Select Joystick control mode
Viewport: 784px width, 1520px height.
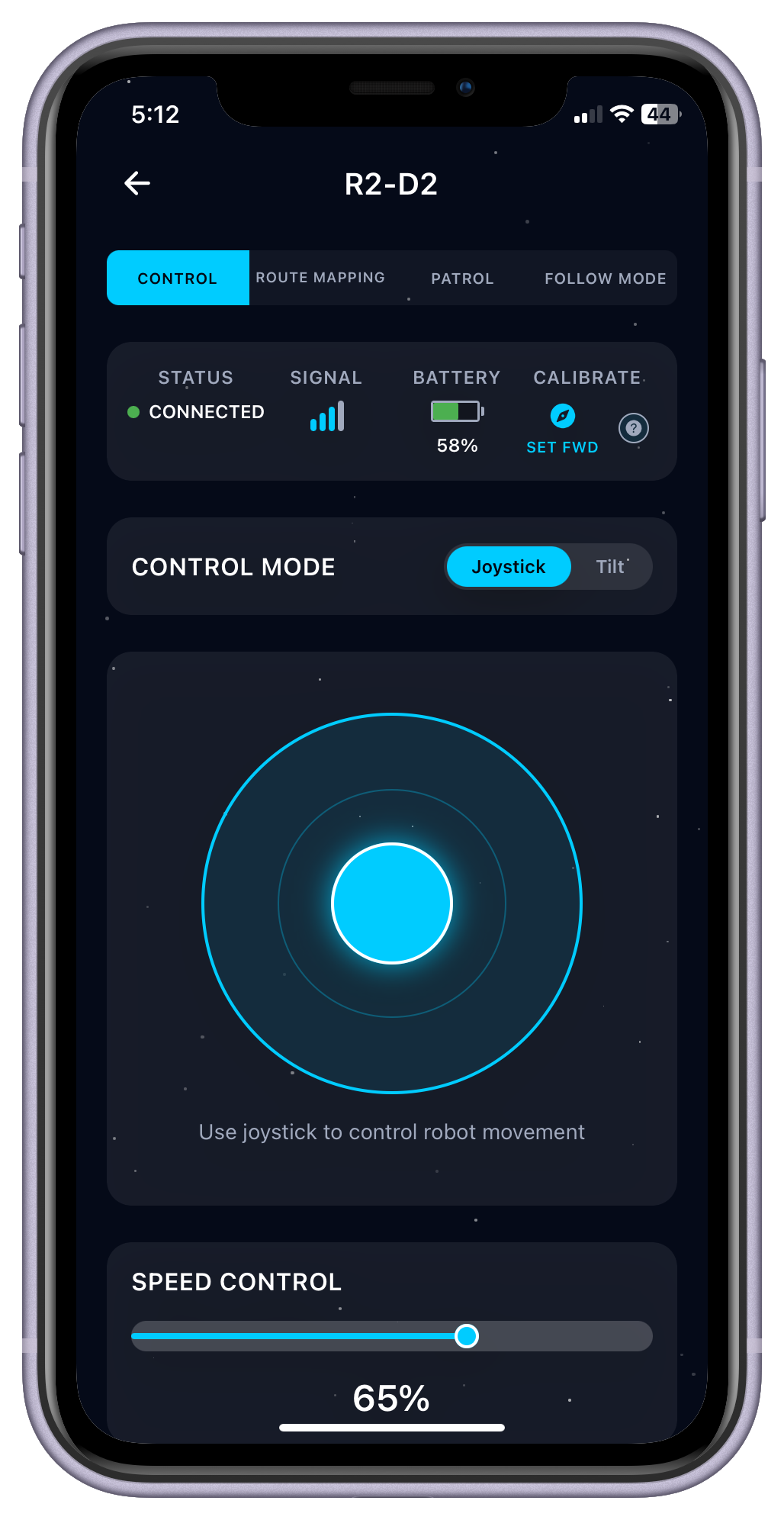coord(509,567)
